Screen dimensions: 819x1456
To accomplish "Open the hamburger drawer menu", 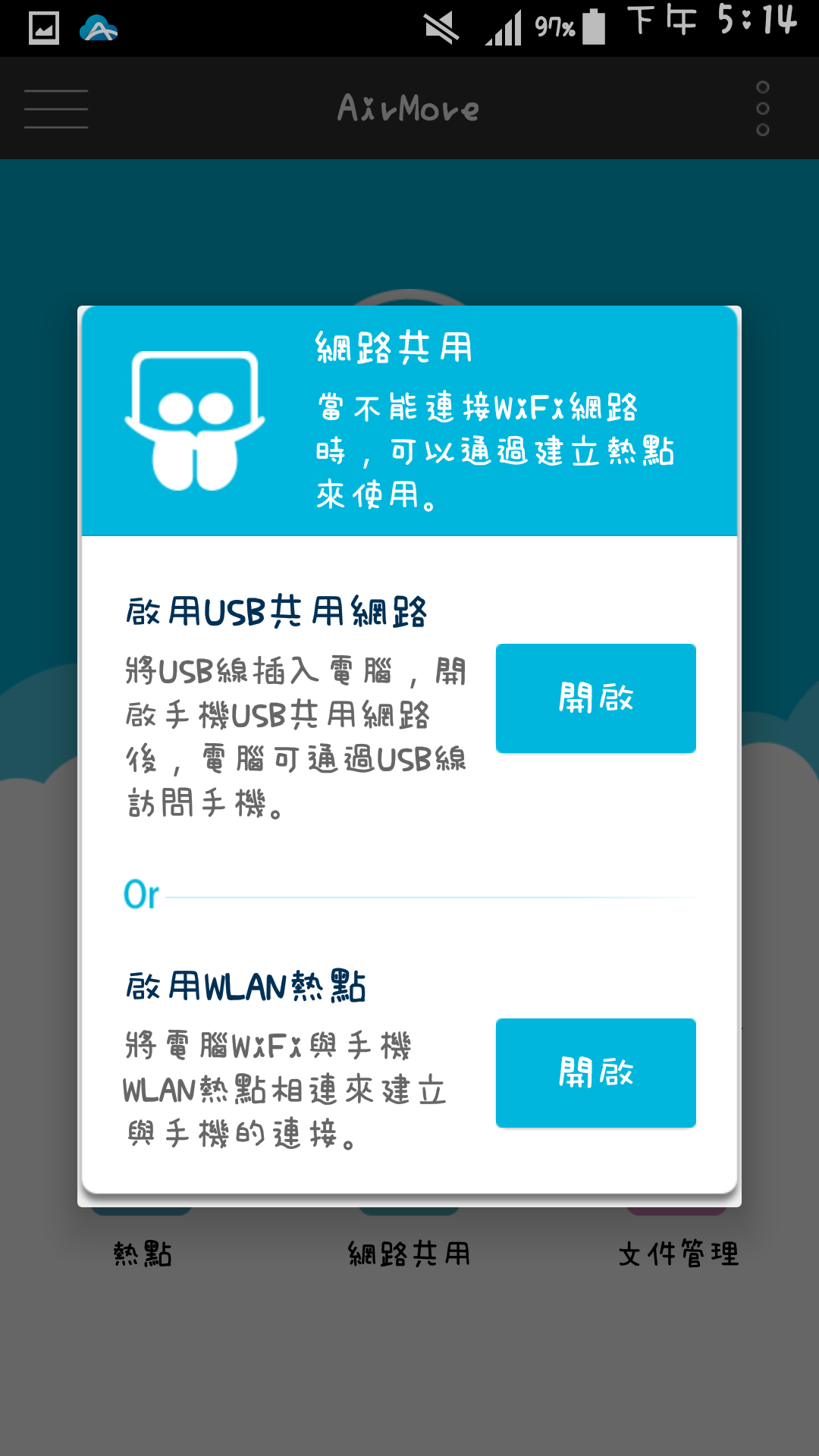I will [56, 108].
